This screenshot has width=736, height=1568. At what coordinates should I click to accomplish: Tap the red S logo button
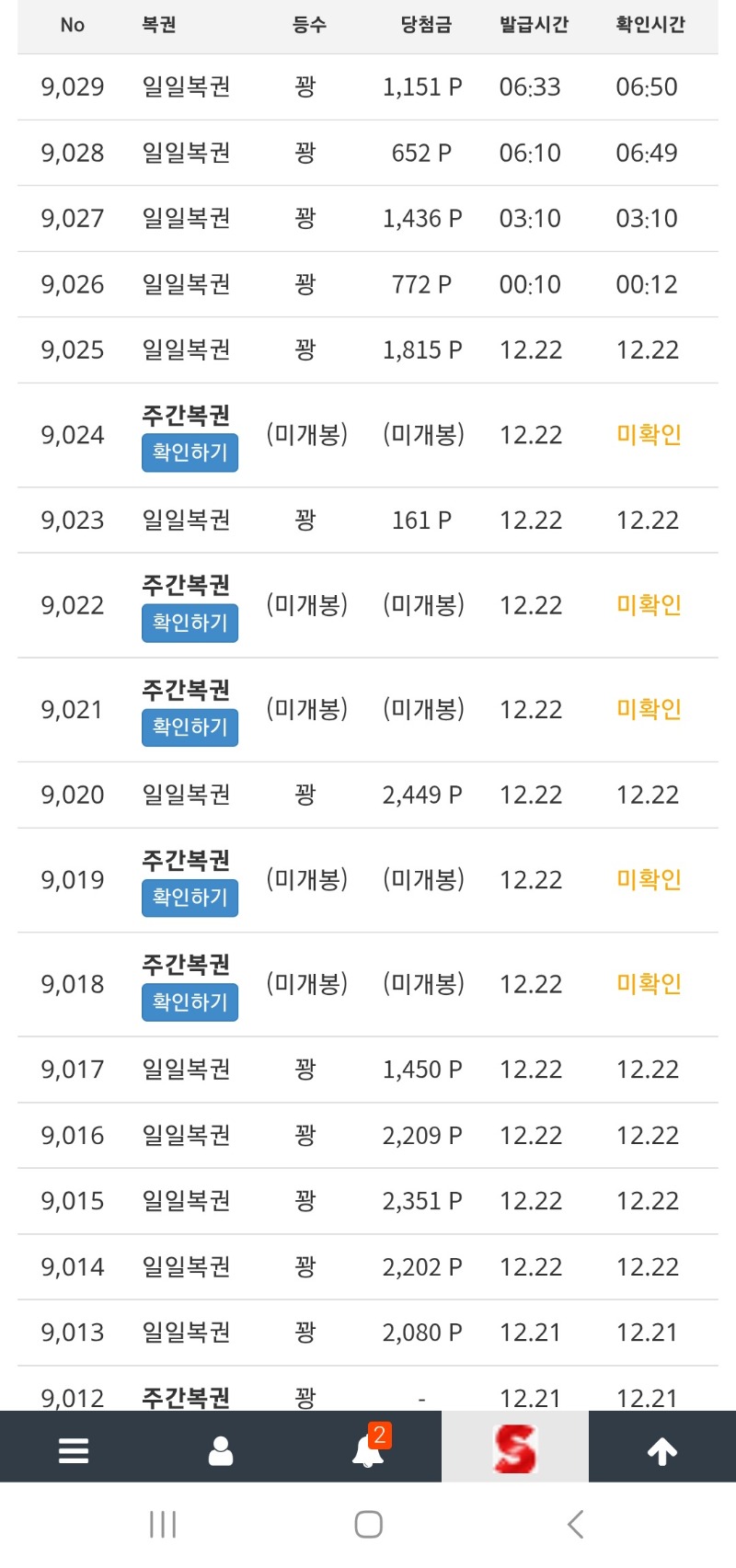(514, 1448)
